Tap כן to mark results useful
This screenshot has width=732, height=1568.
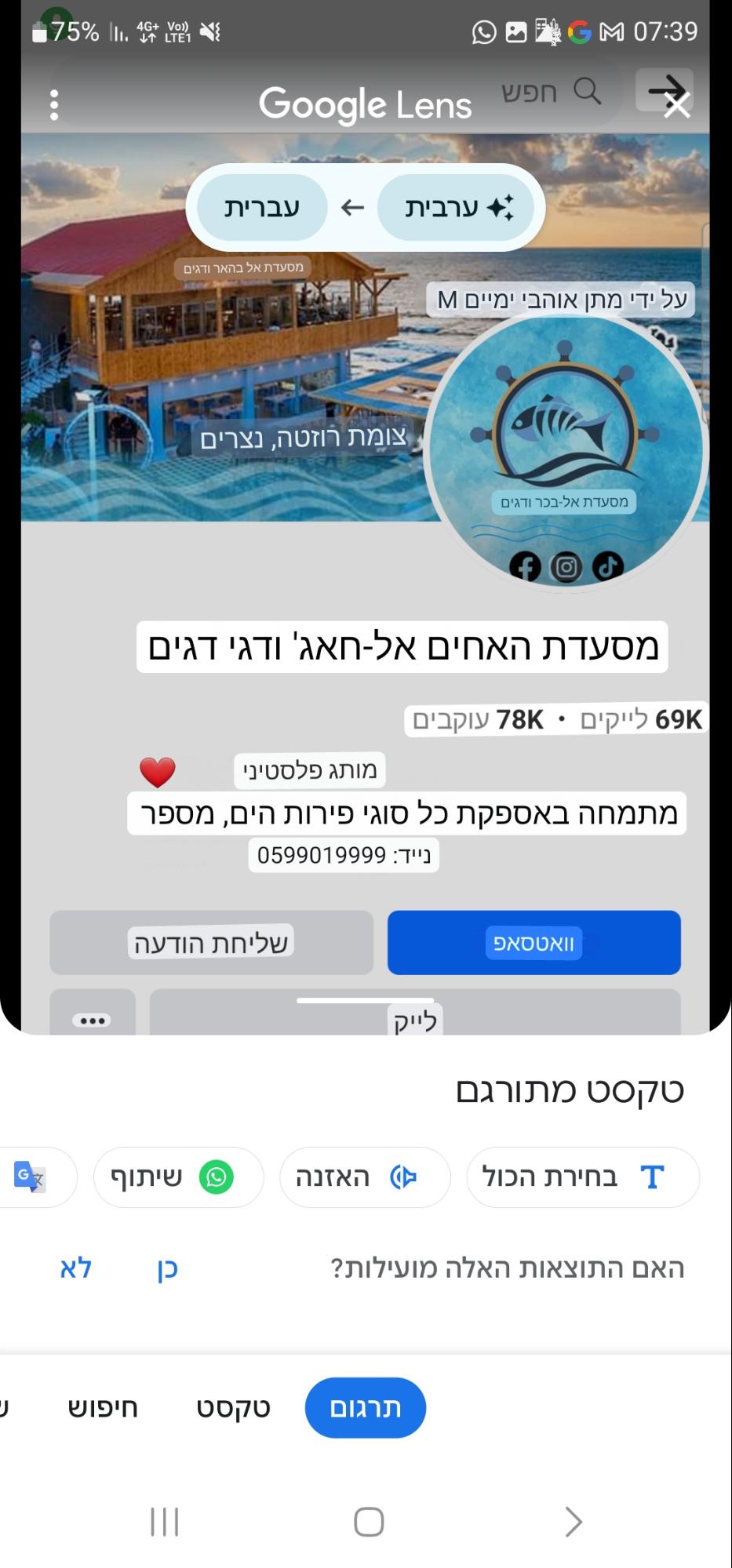pos(164,1267)
